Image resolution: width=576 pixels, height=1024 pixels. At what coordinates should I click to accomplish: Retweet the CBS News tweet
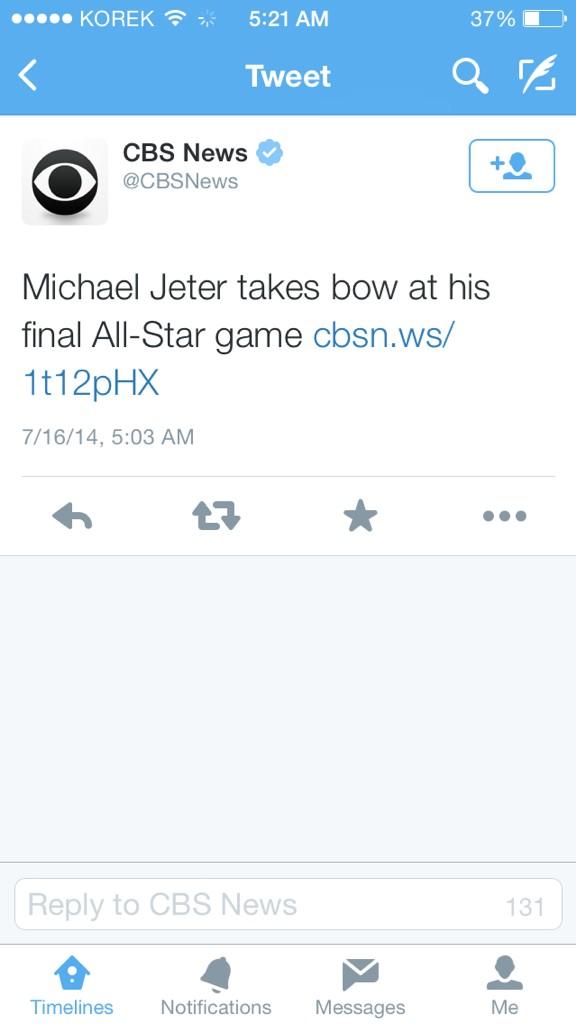[216, 516]
